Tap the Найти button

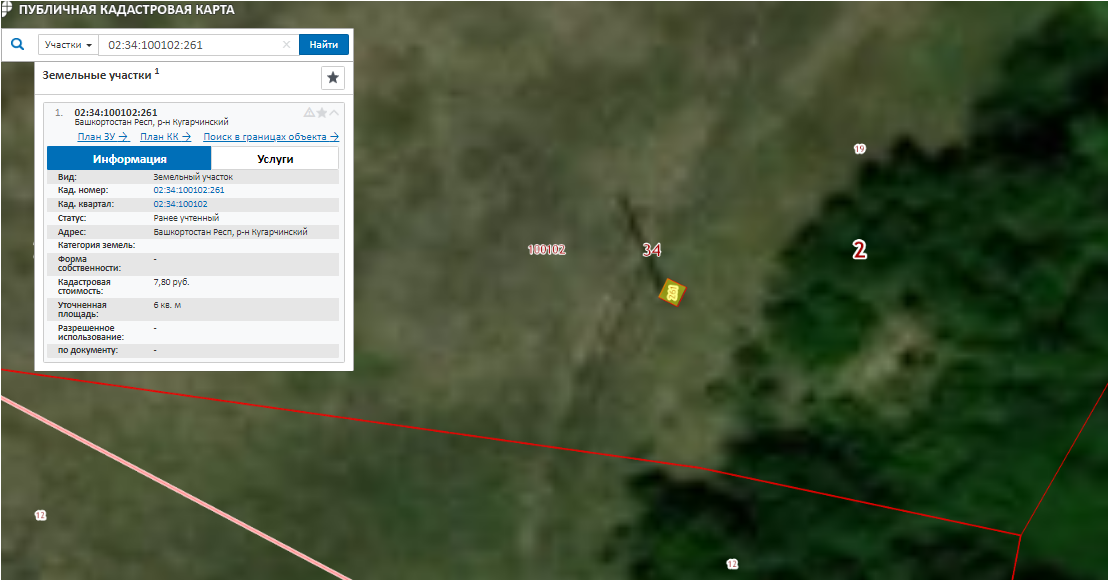tap(324, 45)
